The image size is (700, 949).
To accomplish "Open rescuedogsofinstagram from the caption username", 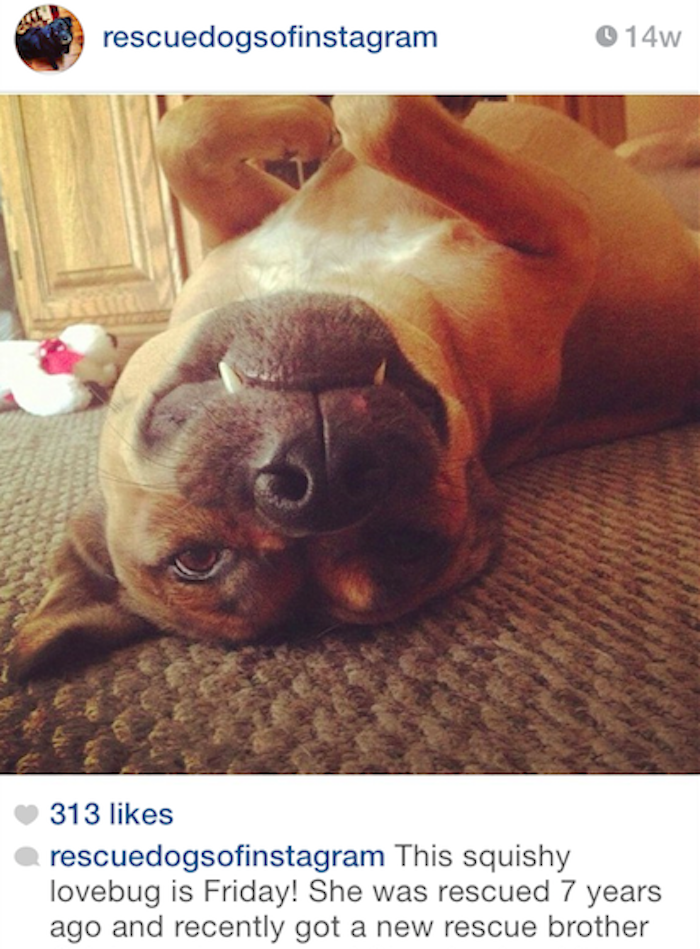I will (x=217, y=857).
